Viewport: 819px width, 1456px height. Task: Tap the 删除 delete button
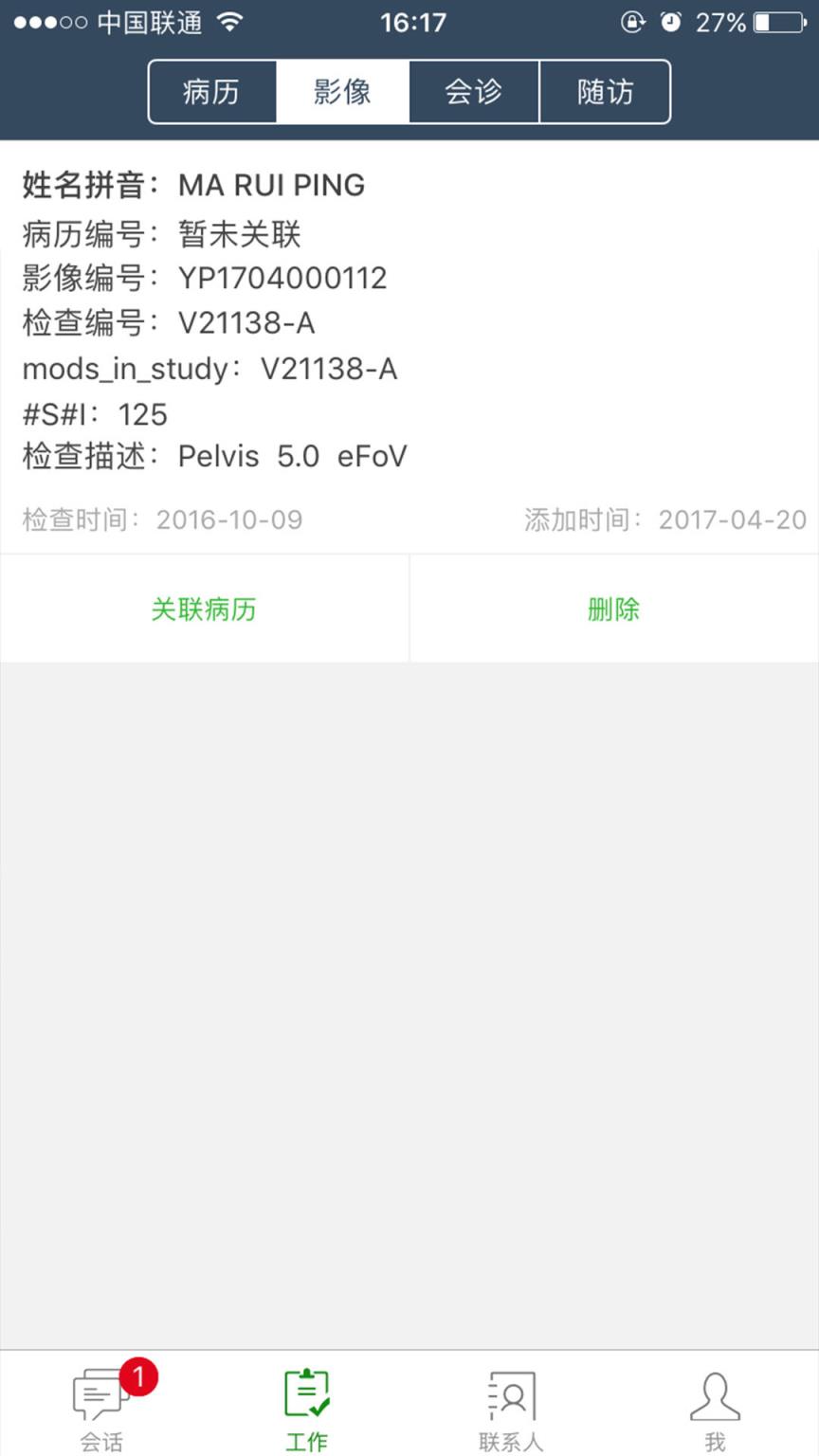(612, 609)
